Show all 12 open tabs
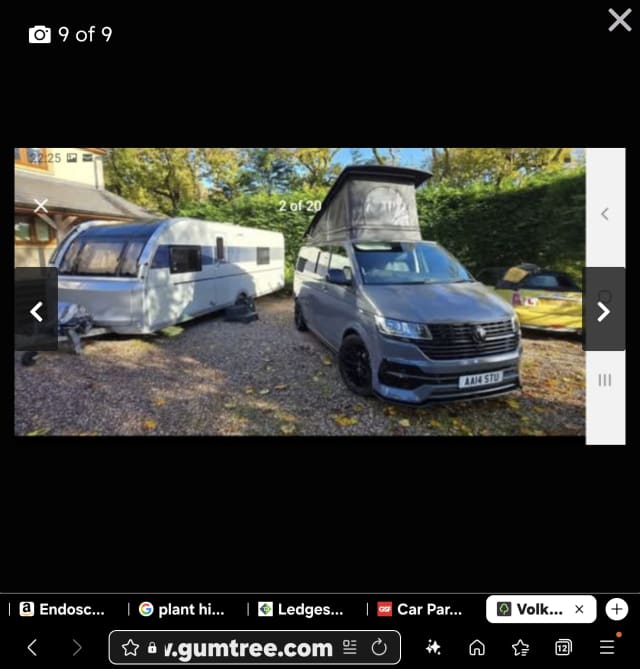The height and width of the screenshot is (669, 640). (x=563, y=648)
